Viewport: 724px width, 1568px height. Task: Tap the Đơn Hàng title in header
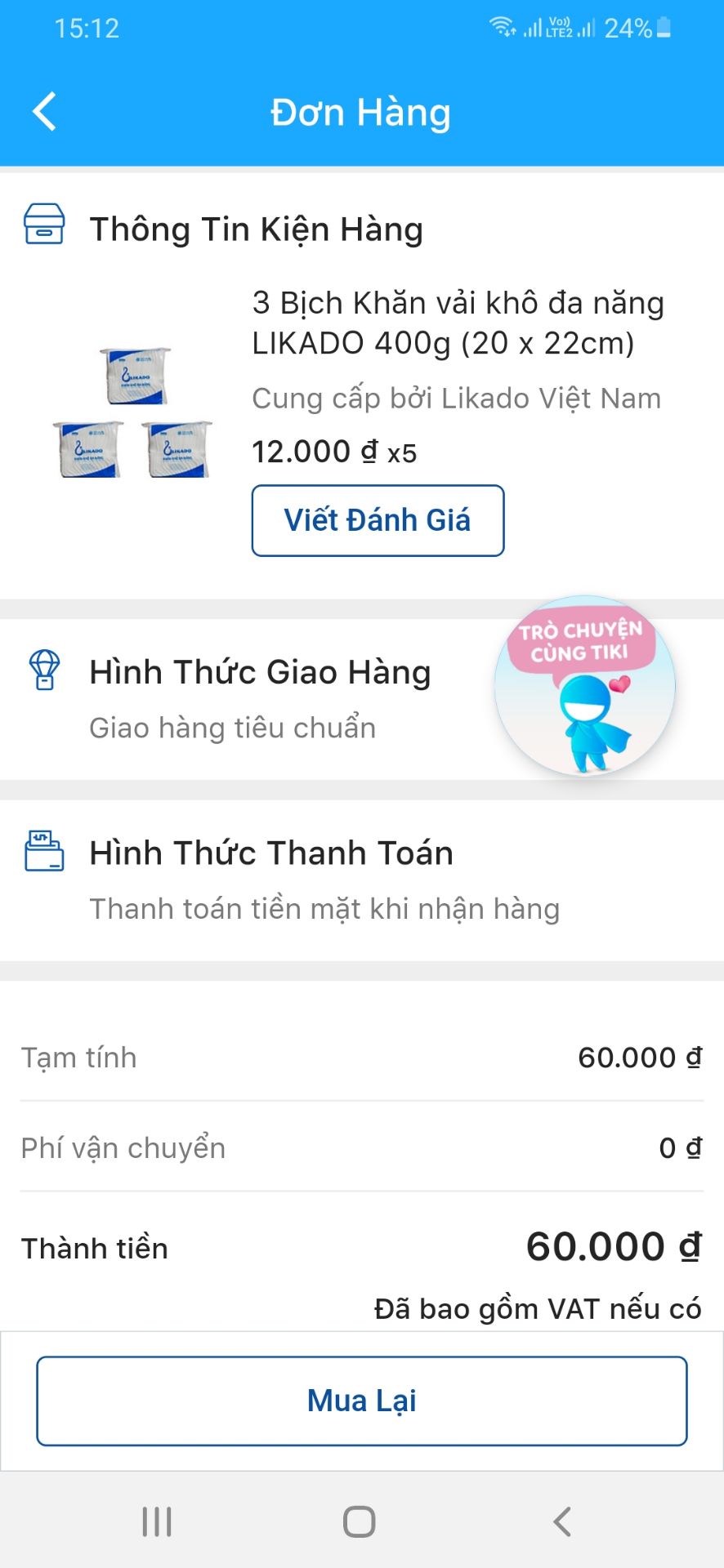pyautogui.click(x=361, y=112)
